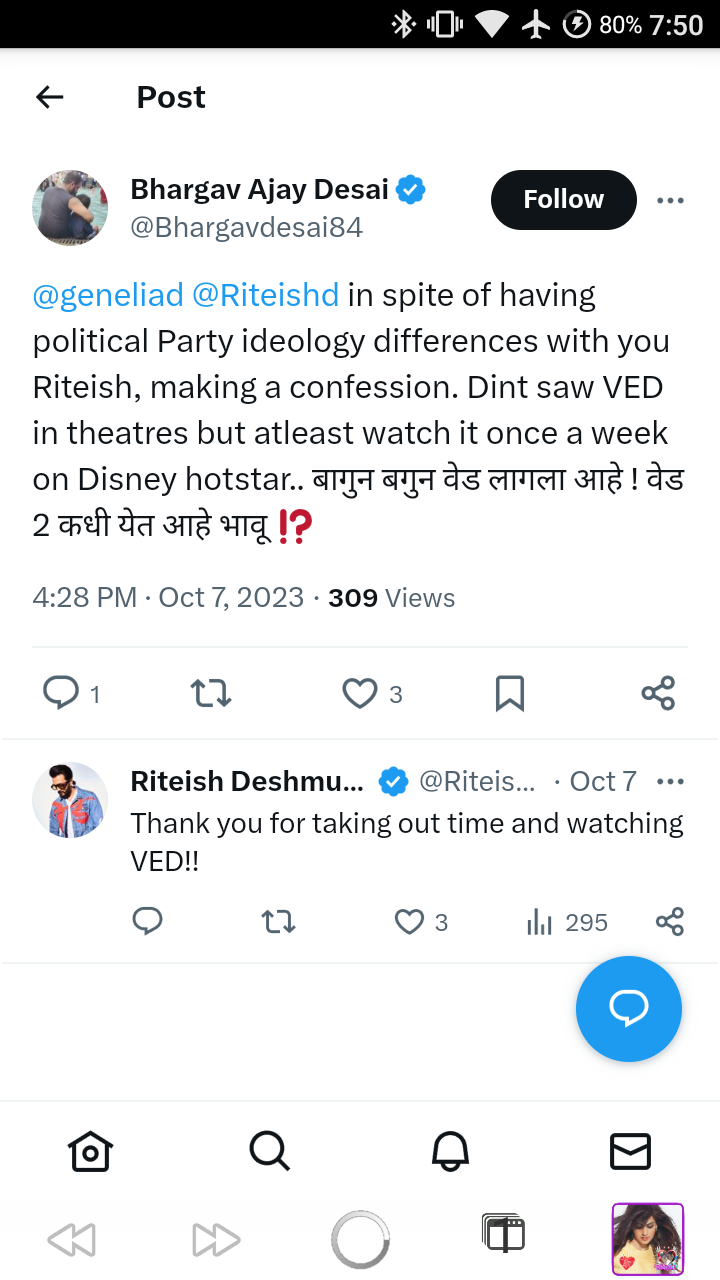The height and width of the screenshot is (1280, 720).
Task: Open the @Riteishd mention link
Action: click(x=266, y=295)
